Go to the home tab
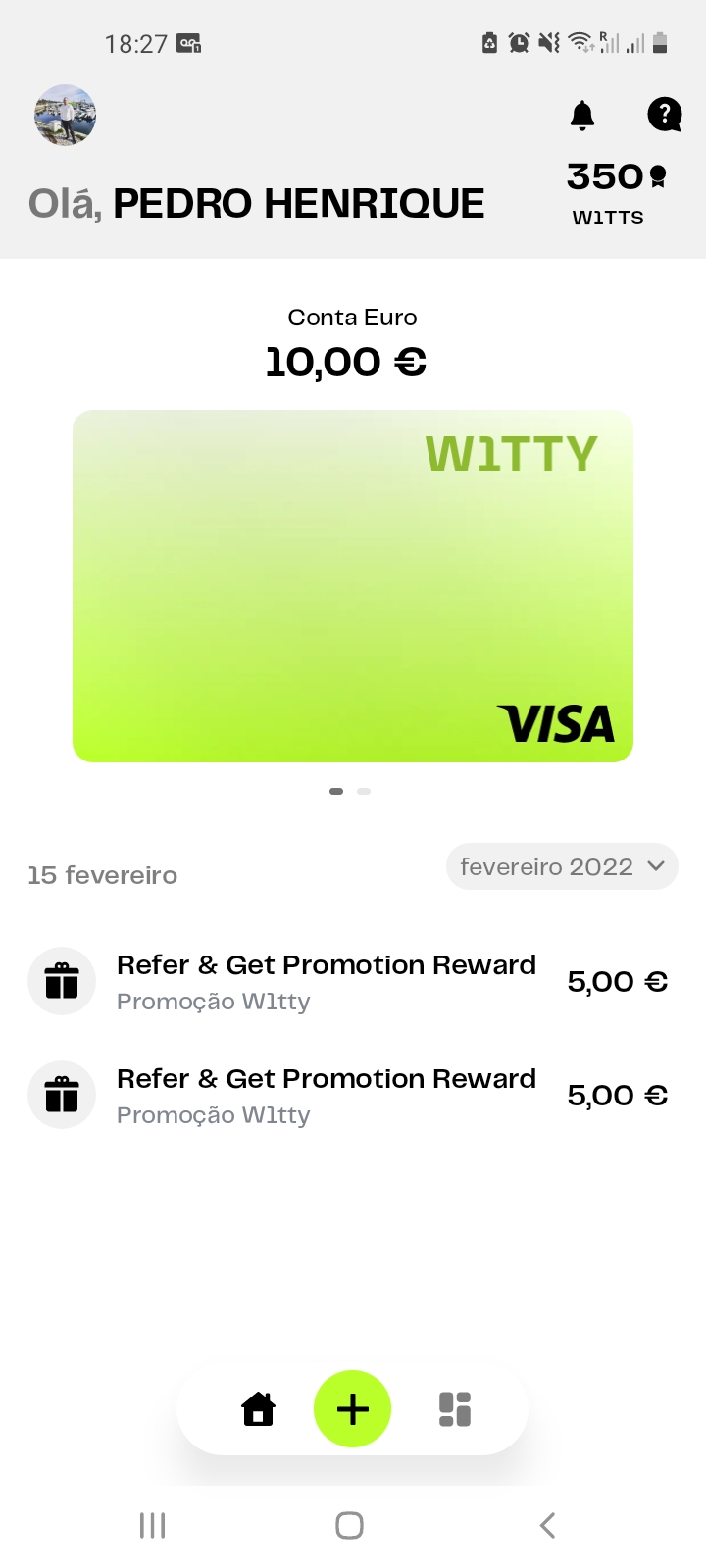The width and height of the screenshot is (706, 1568). 259,1409
